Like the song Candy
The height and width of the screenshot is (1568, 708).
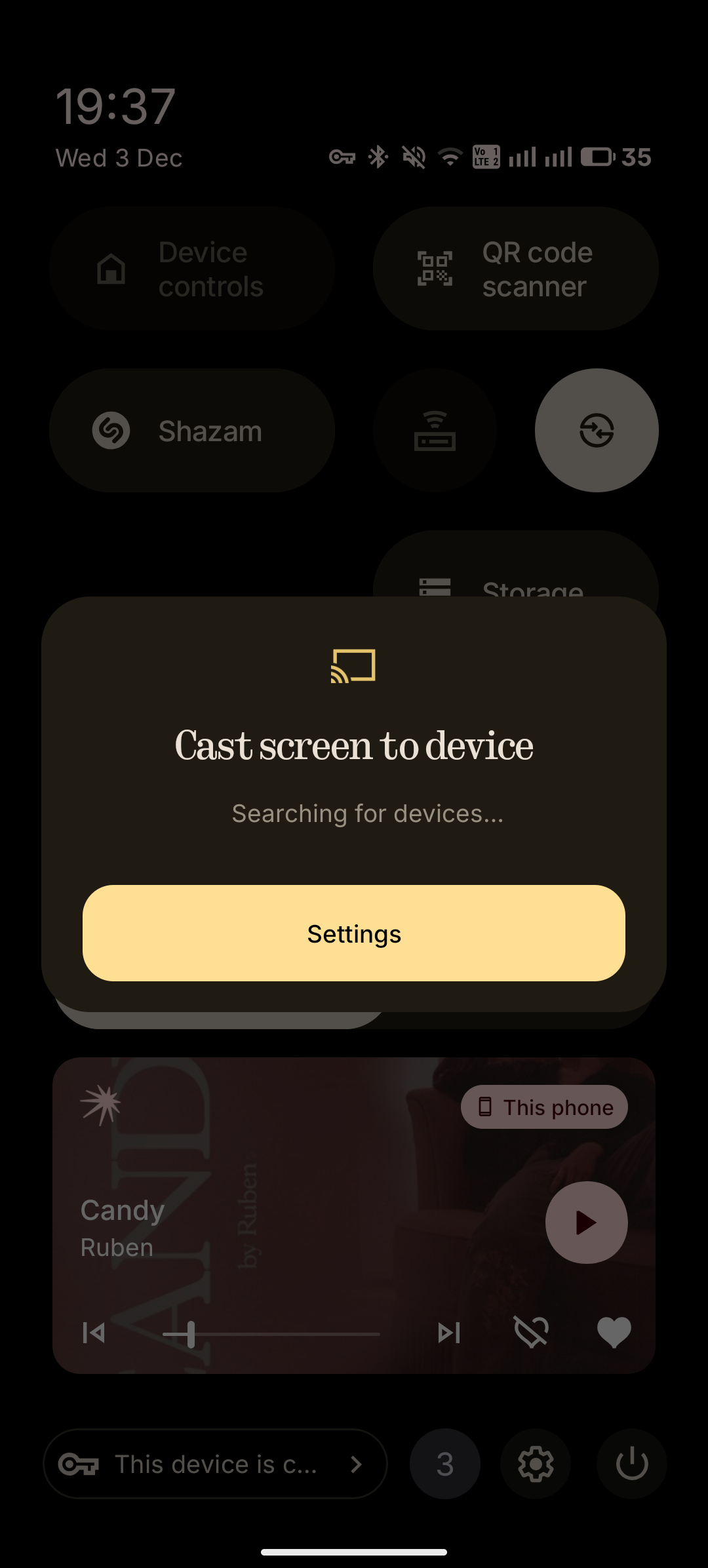(614, 1333)
